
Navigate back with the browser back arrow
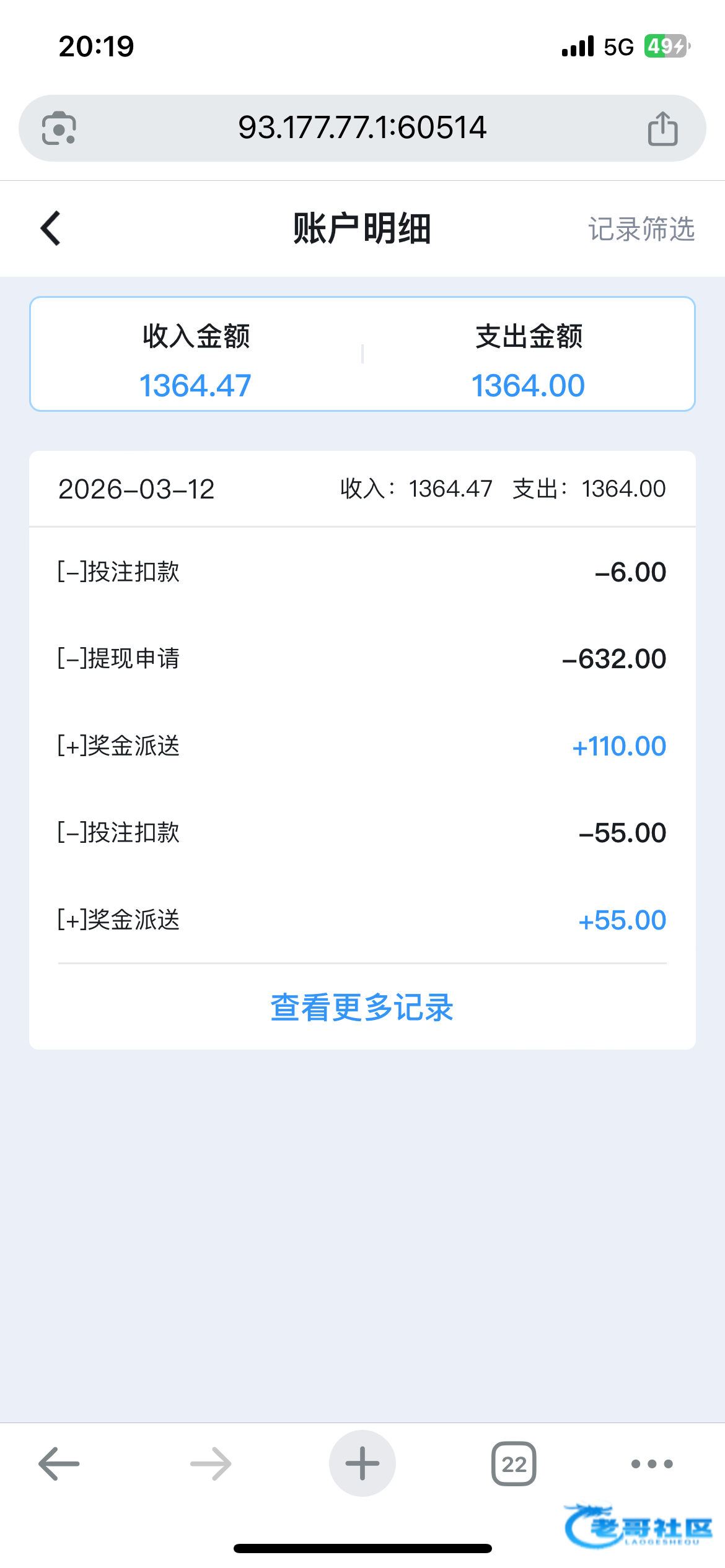[59, 1464]
